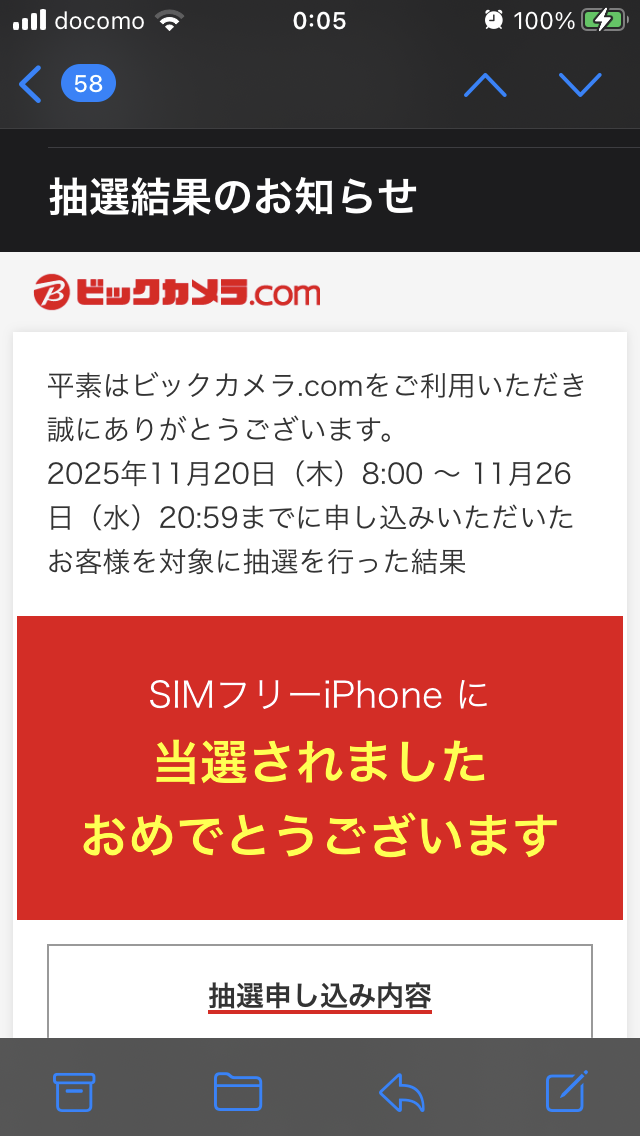
Task: Compose a new email
Action: tap(566, 1090)
